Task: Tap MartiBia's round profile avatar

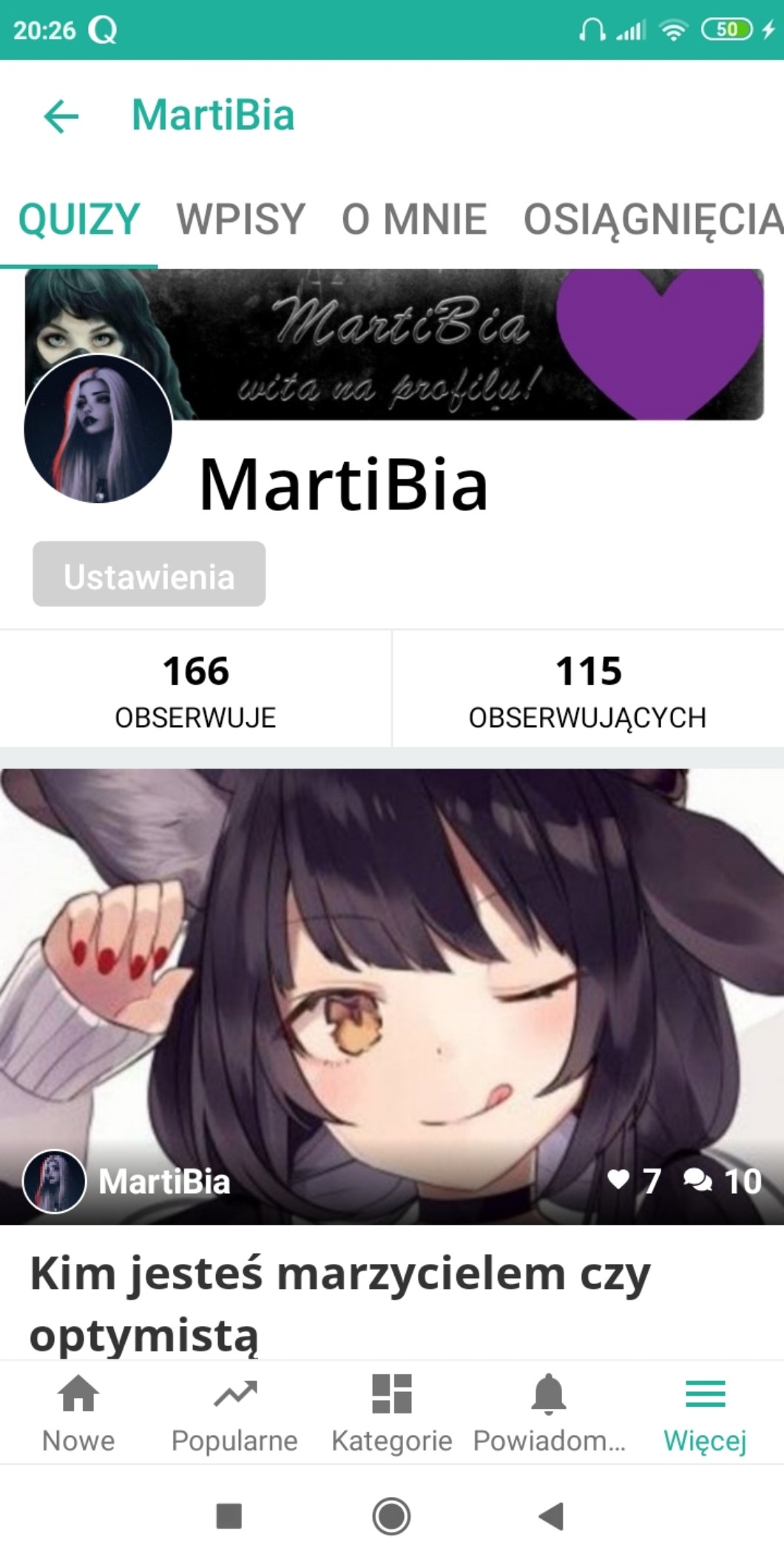Action: [98, 429]
